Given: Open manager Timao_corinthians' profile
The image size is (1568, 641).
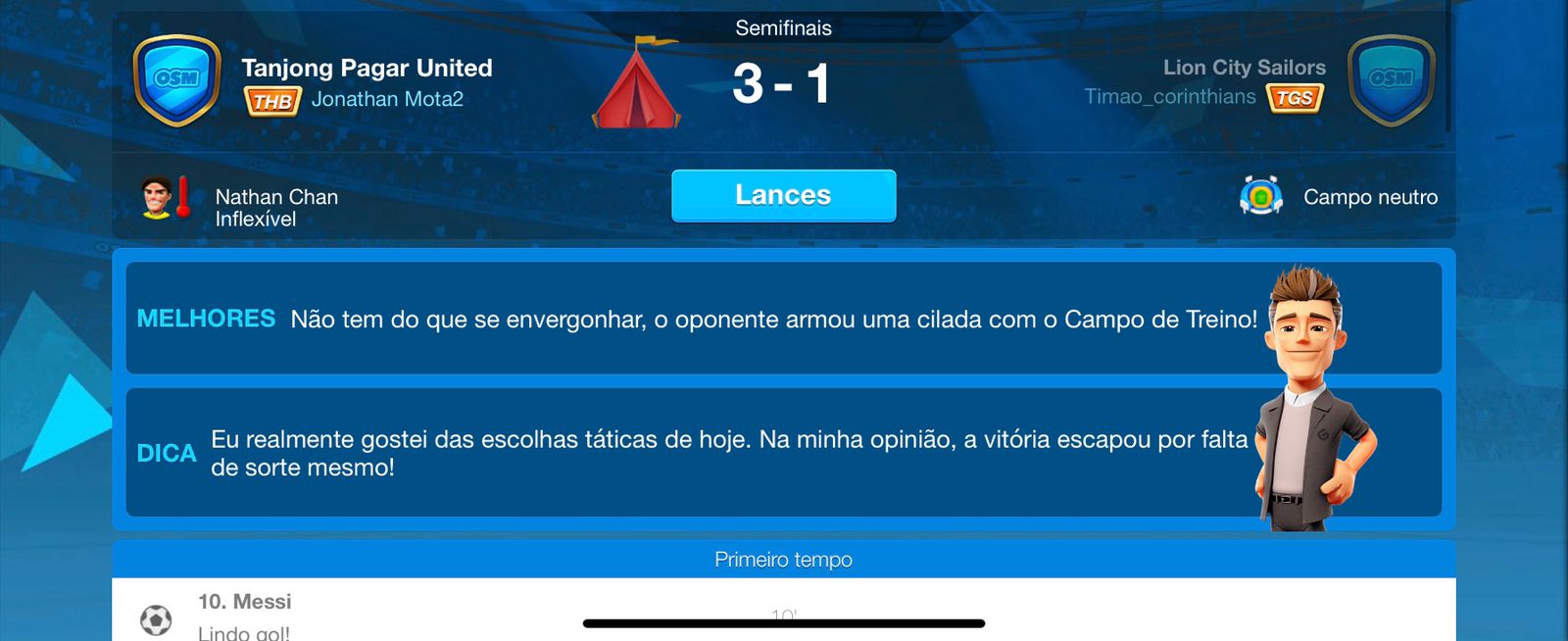Looking at the screenshot, I should point(1169,97).
